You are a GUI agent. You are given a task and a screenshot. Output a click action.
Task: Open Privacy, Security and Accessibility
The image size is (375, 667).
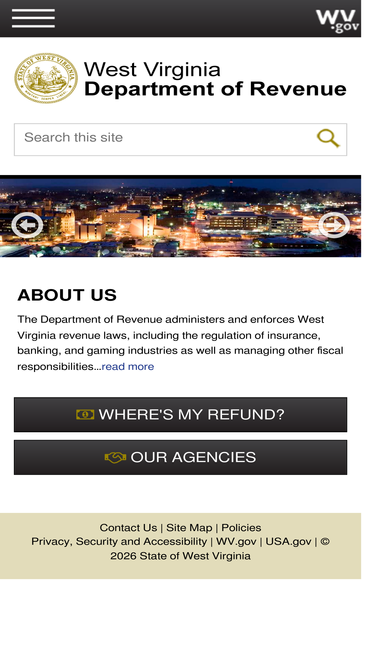coord(119,542)
